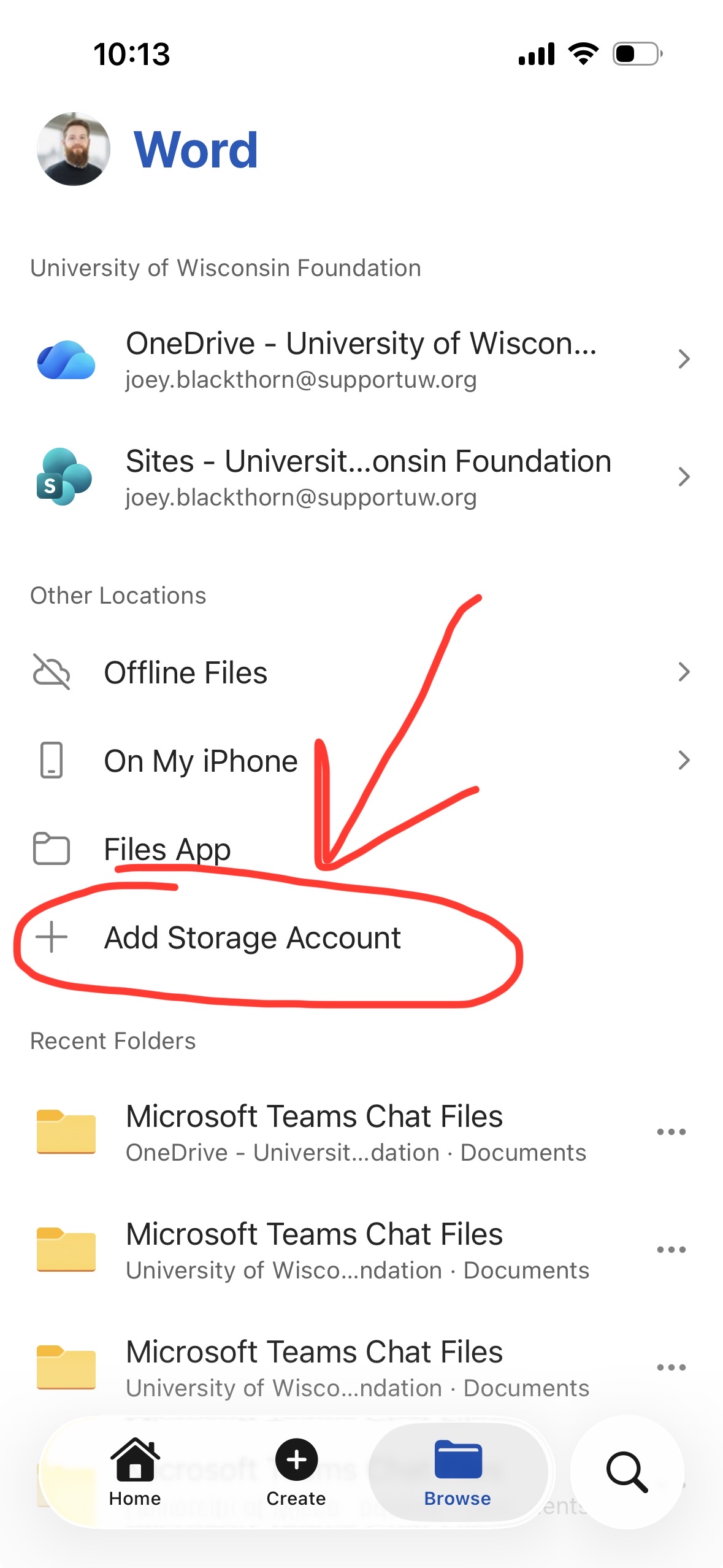Viewport: 723px width, 1568px height.
Task: Open OneDrive - University of Wisconsin location
Action: 361,359
